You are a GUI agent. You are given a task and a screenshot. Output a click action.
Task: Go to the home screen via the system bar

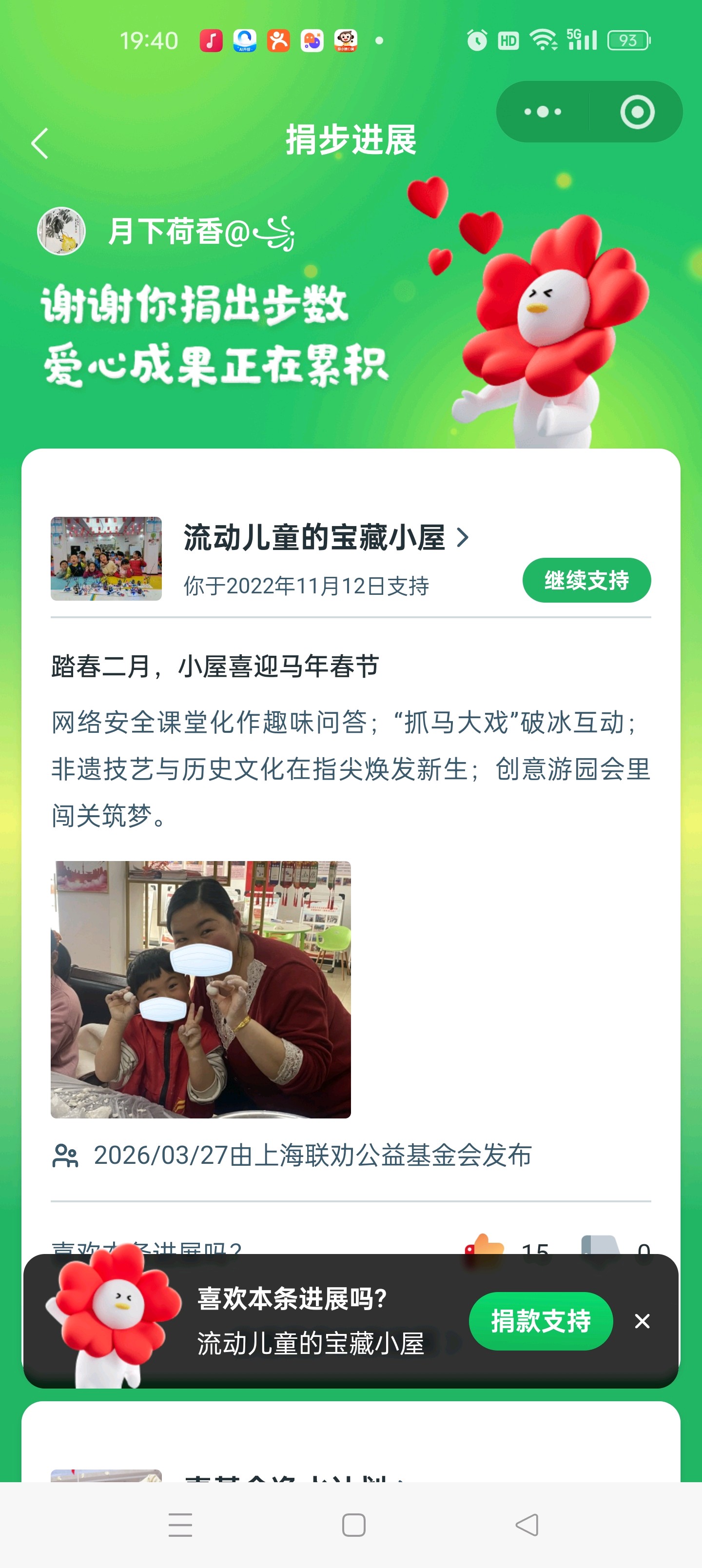click(353, 1525)
